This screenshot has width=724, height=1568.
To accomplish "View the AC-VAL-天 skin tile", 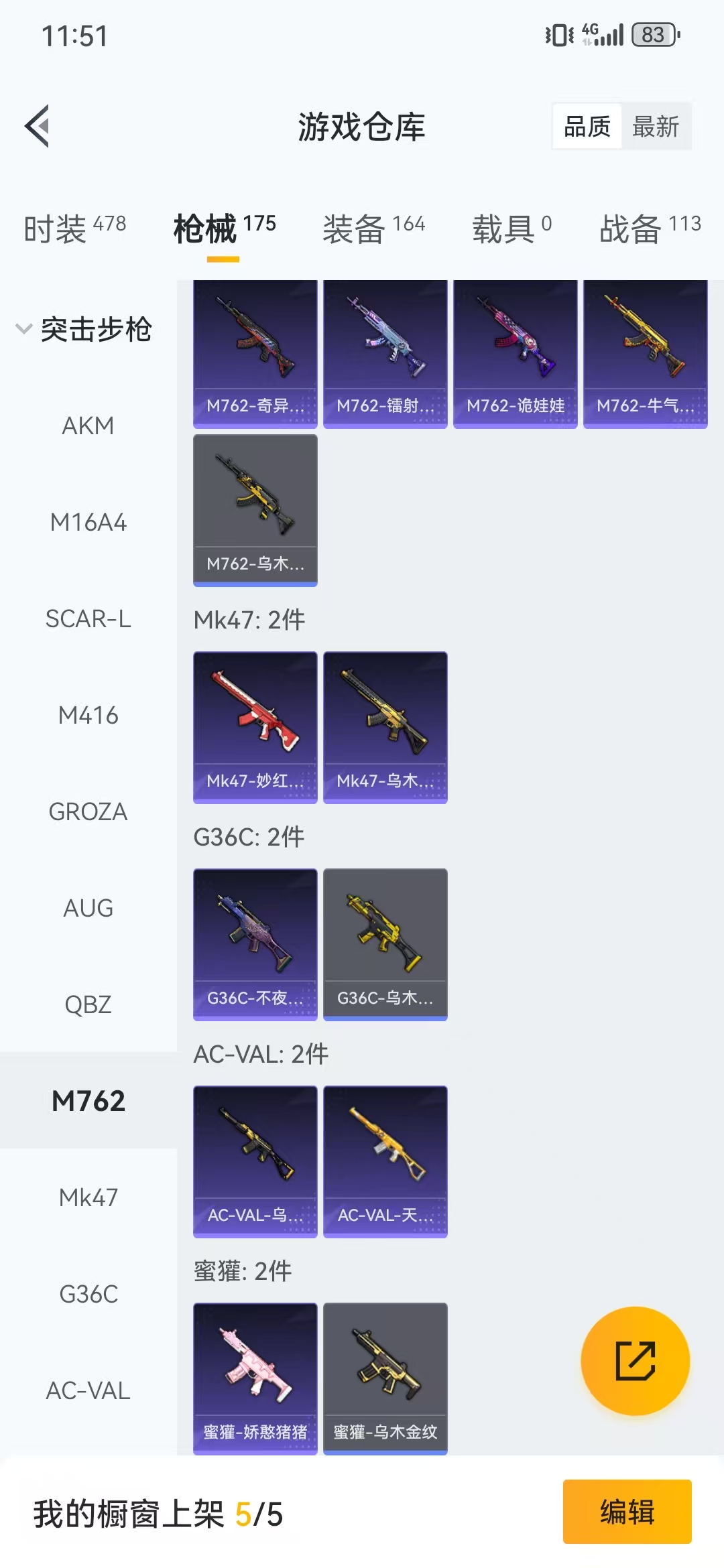I will coord(385,1161).
